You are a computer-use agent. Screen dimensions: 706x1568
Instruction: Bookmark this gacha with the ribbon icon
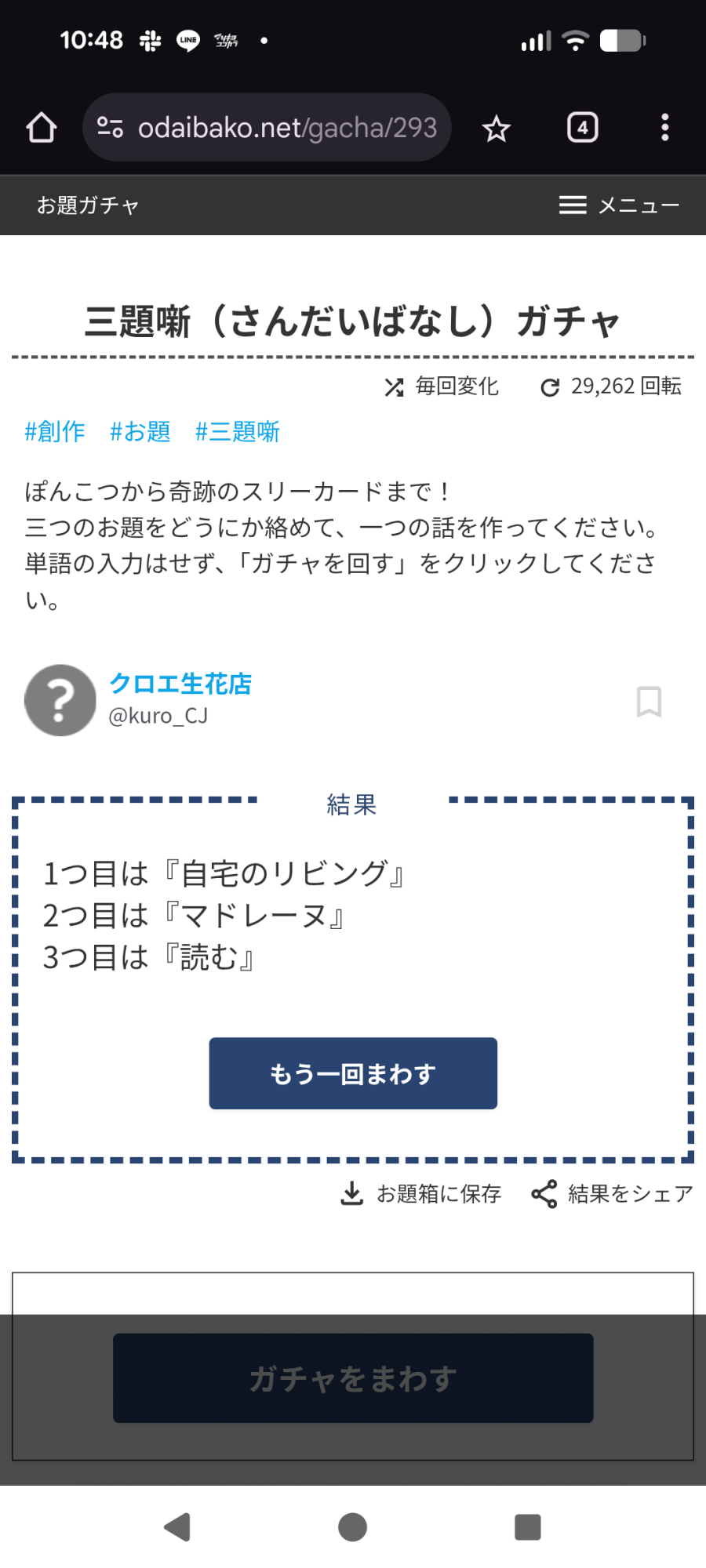coord(649,702)
